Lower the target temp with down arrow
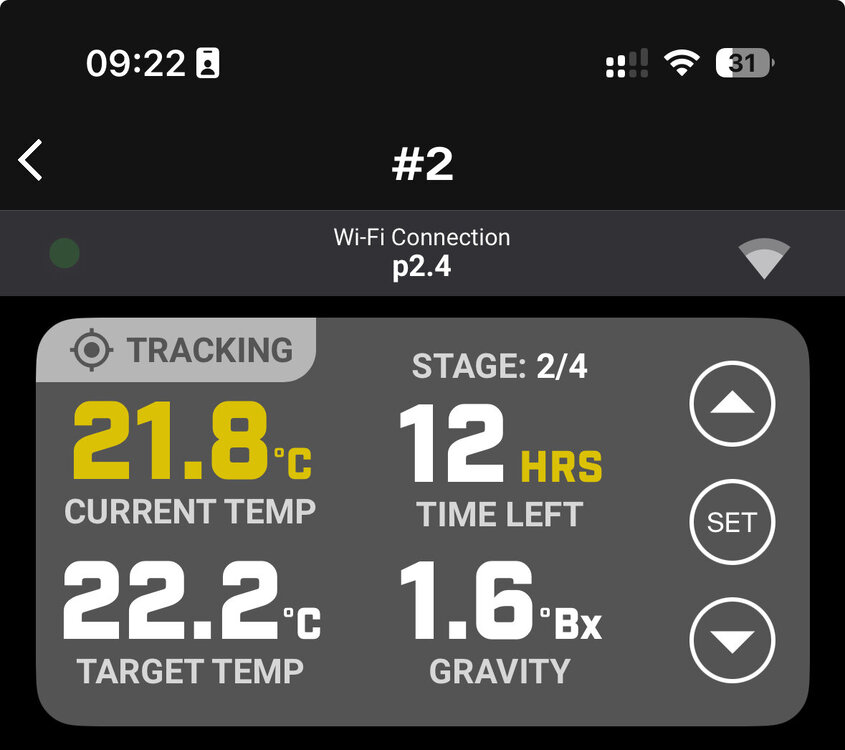Image resolution: width=845 pixels, height=750 pixels. click(x=732, y=640)
